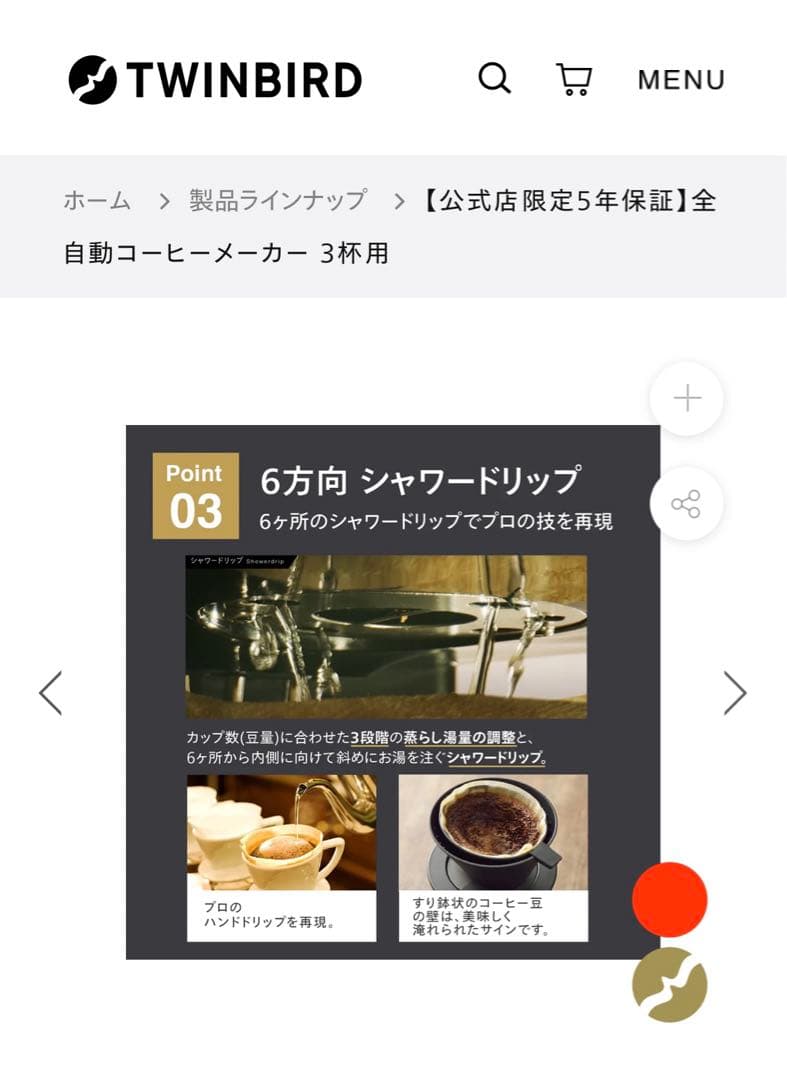Screen dimensions: 787x1080
Task: Open the 製品ラインナップ breadcrumb link
Action: (278, 200)
